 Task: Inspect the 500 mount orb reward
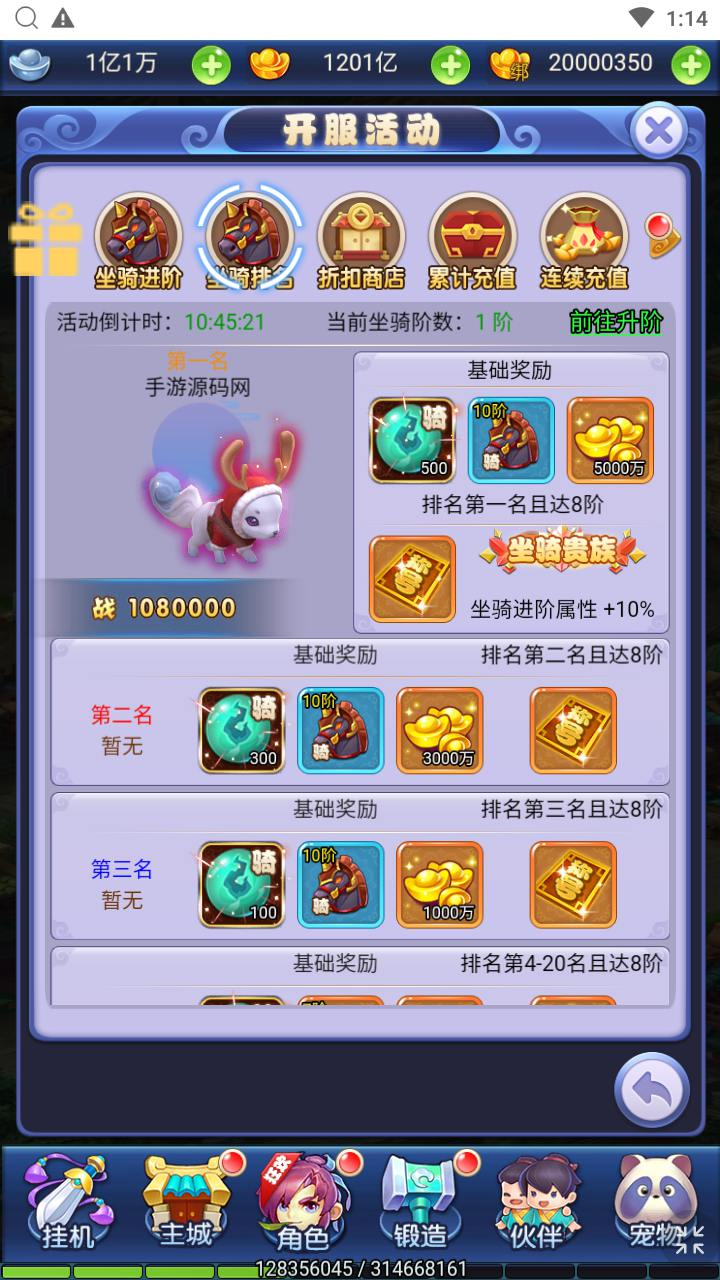[x=412, y=440]
